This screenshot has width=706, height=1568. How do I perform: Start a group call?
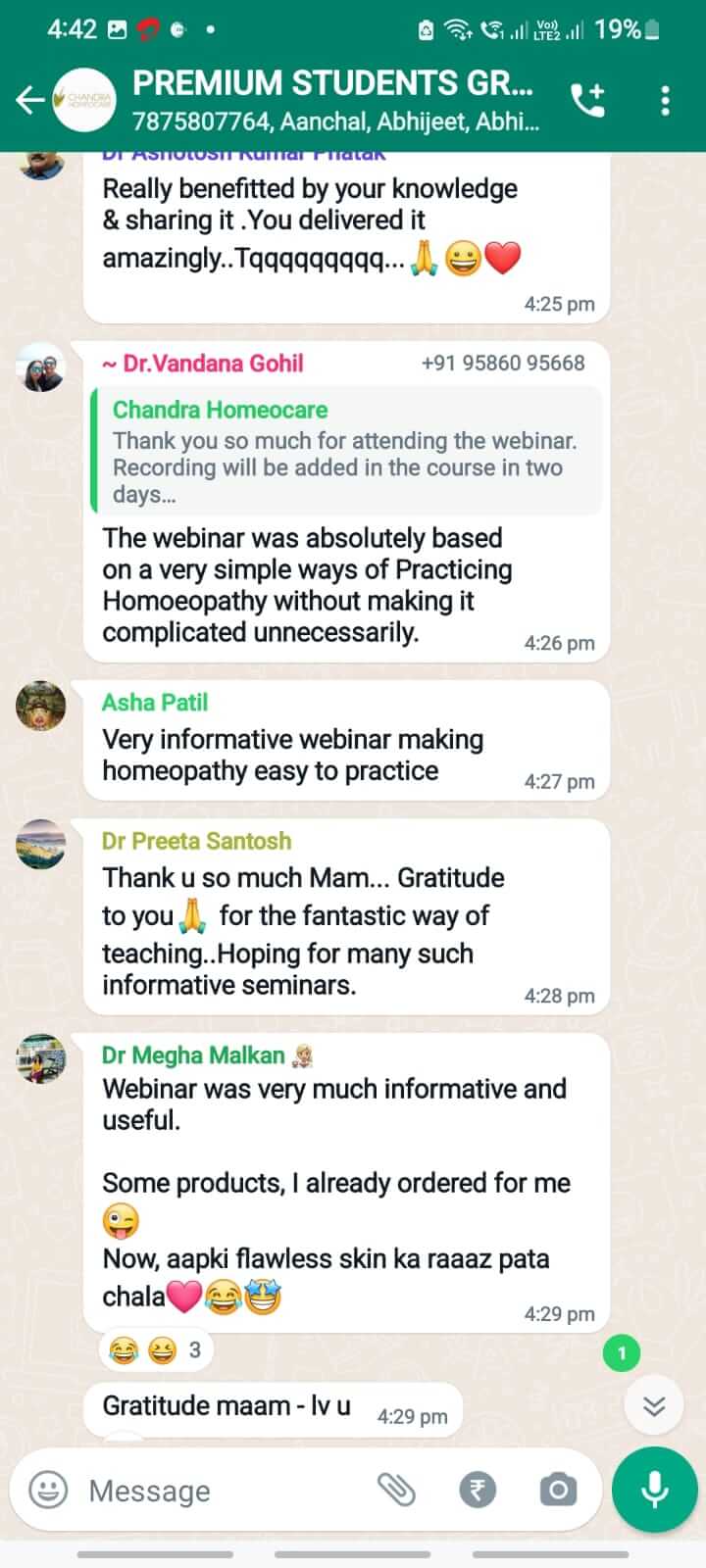pos(588,100)
